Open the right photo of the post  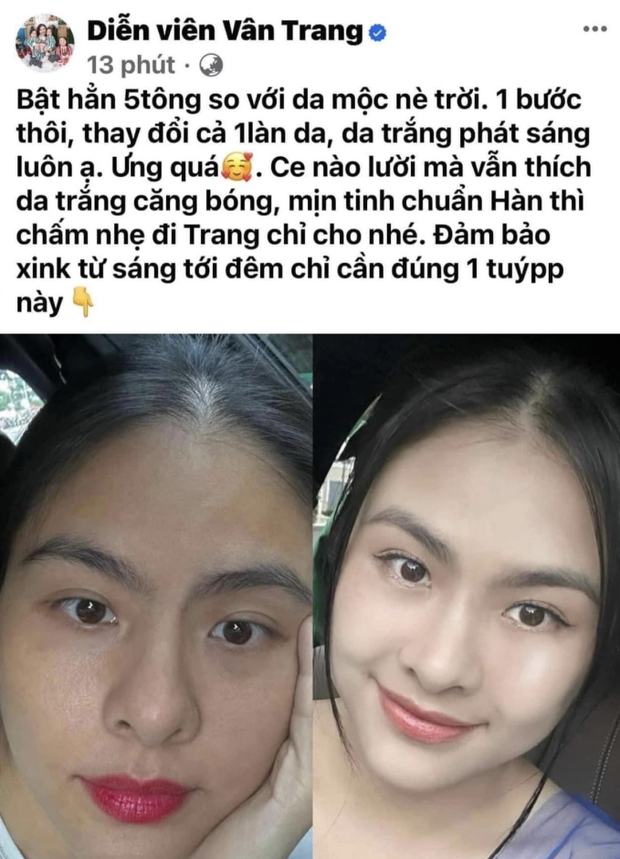coord(467,596)
